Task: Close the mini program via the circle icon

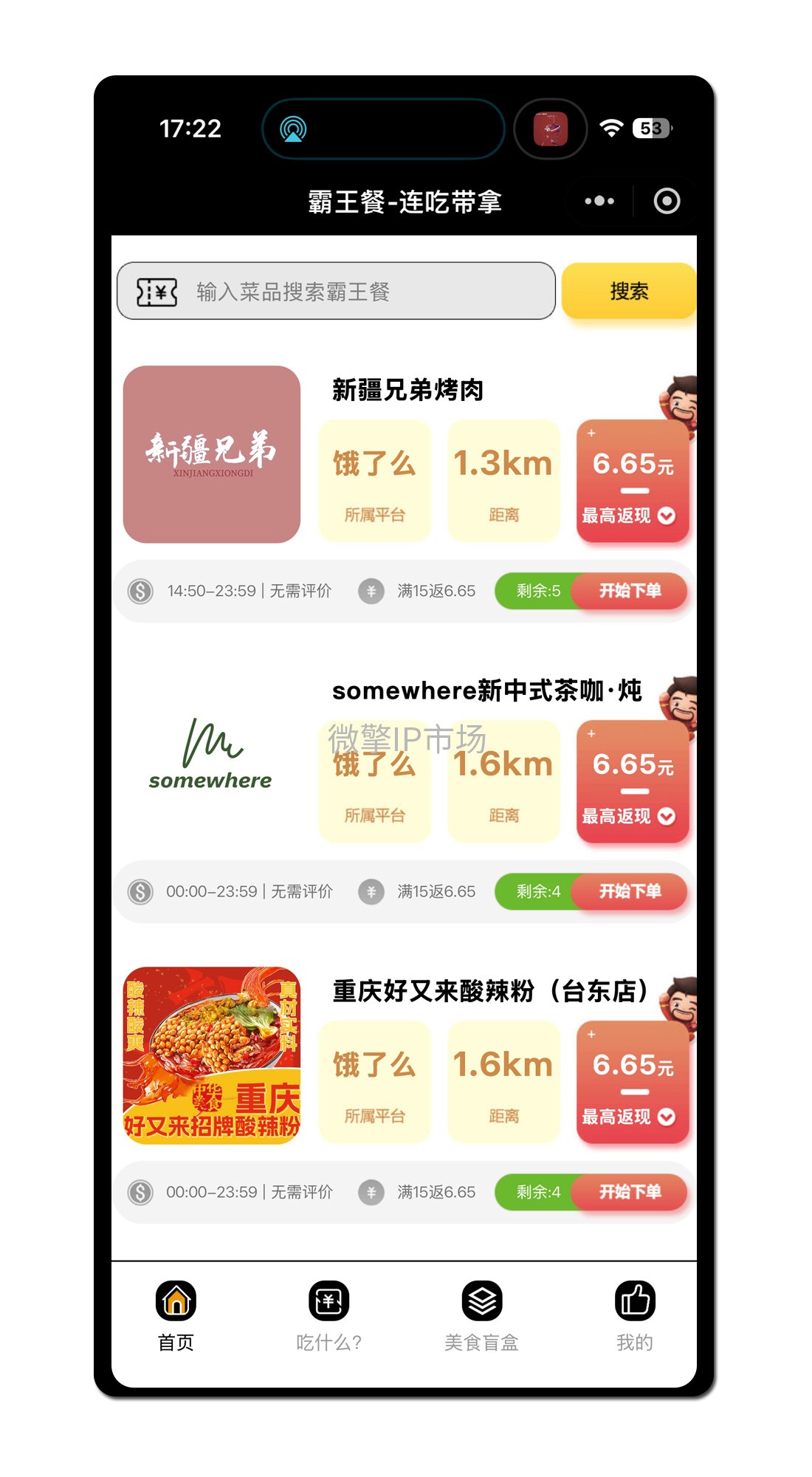Action: 667,201
